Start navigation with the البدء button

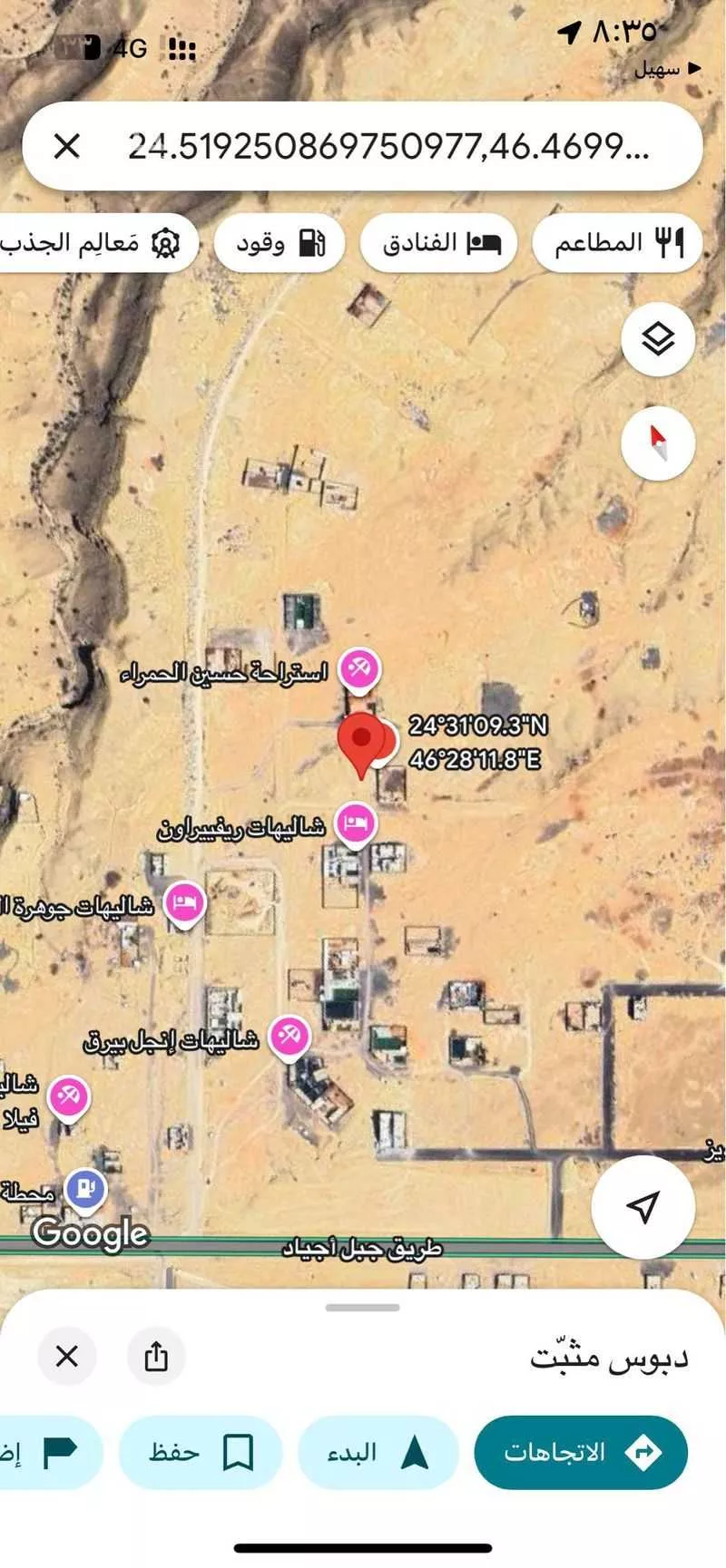378,1452
